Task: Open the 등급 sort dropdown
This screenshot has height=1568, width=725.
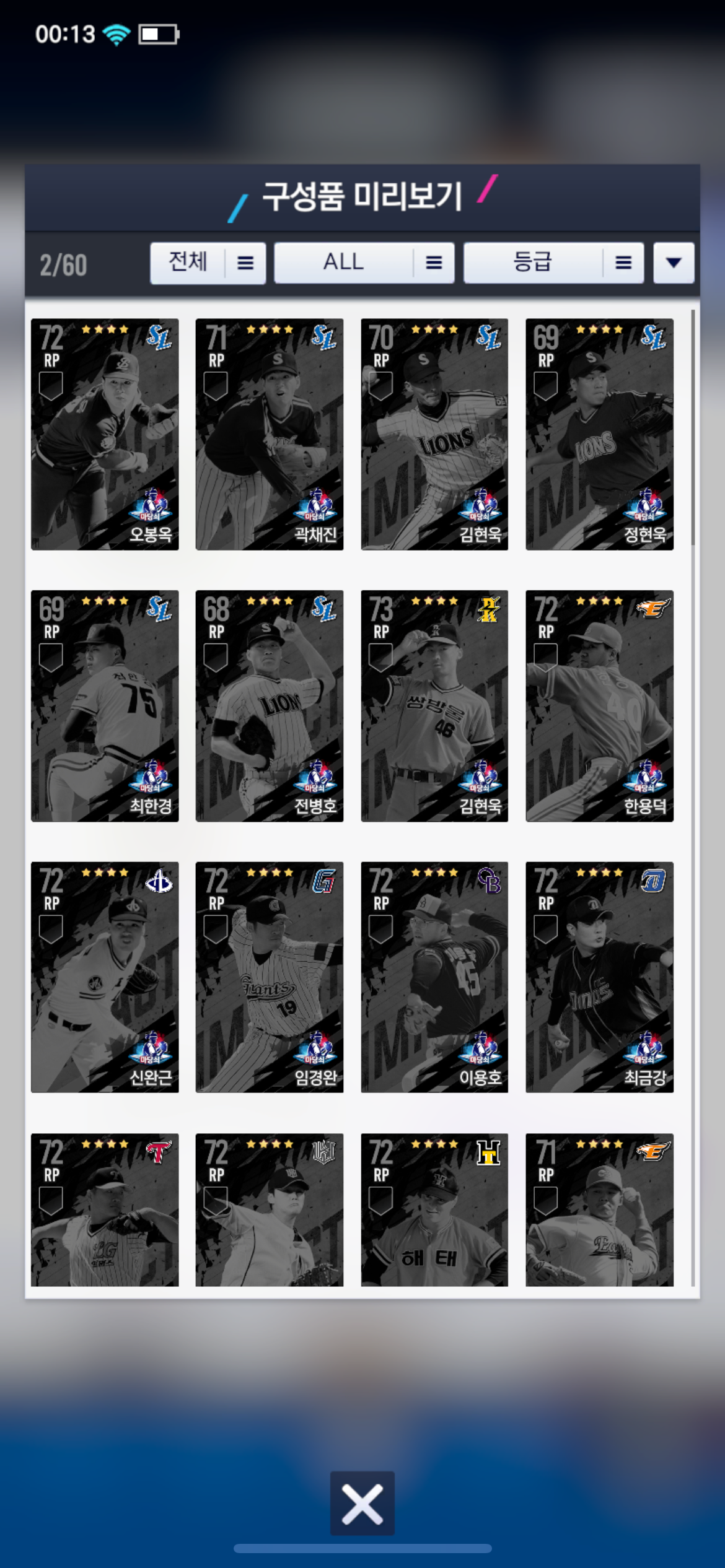Action: pos(553,263)
